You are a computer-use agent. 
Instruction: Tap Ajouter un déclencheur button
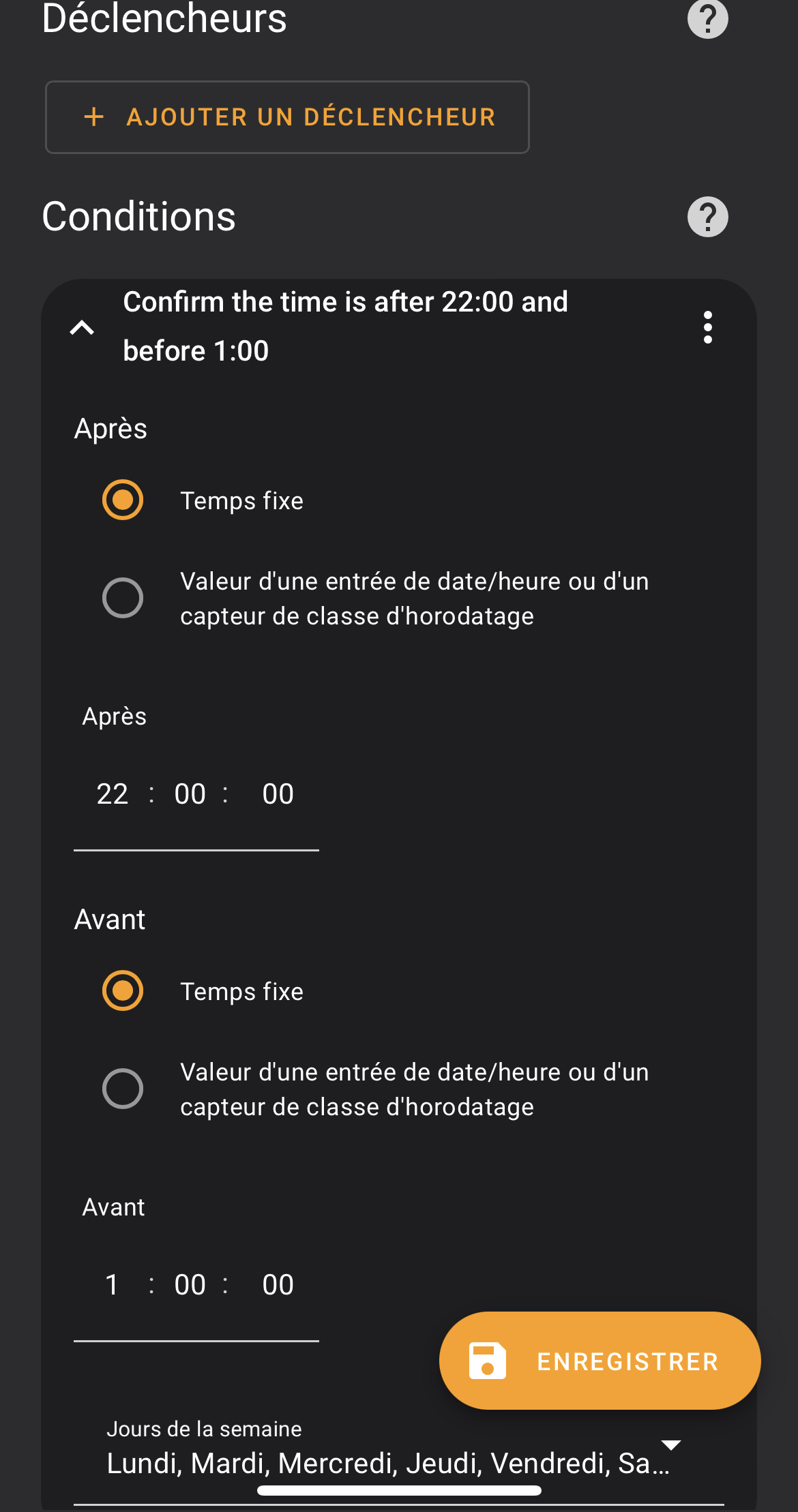287,117
